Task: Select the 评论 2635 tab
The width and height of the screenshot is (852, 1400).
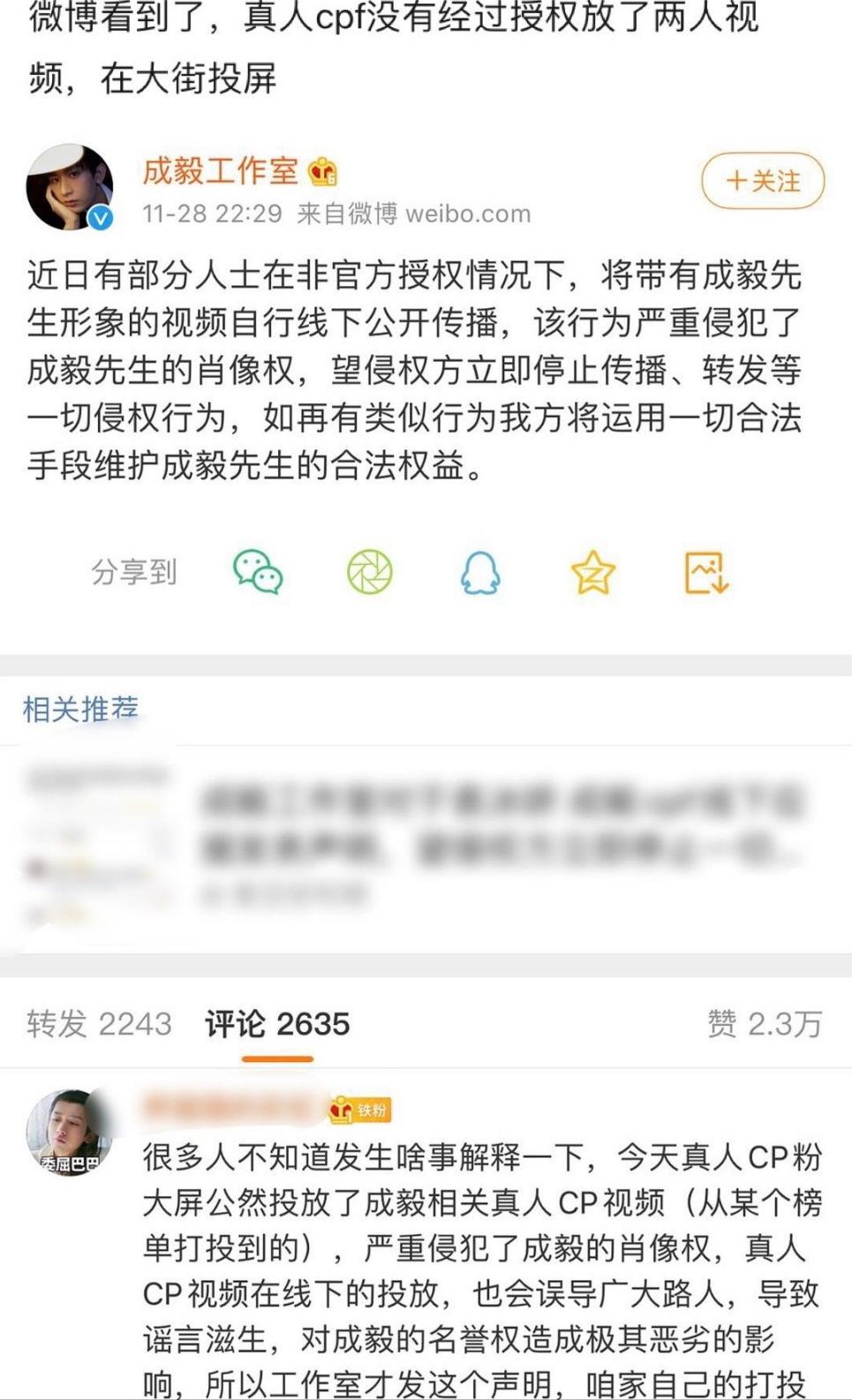Action: [x=277, y=1024]
